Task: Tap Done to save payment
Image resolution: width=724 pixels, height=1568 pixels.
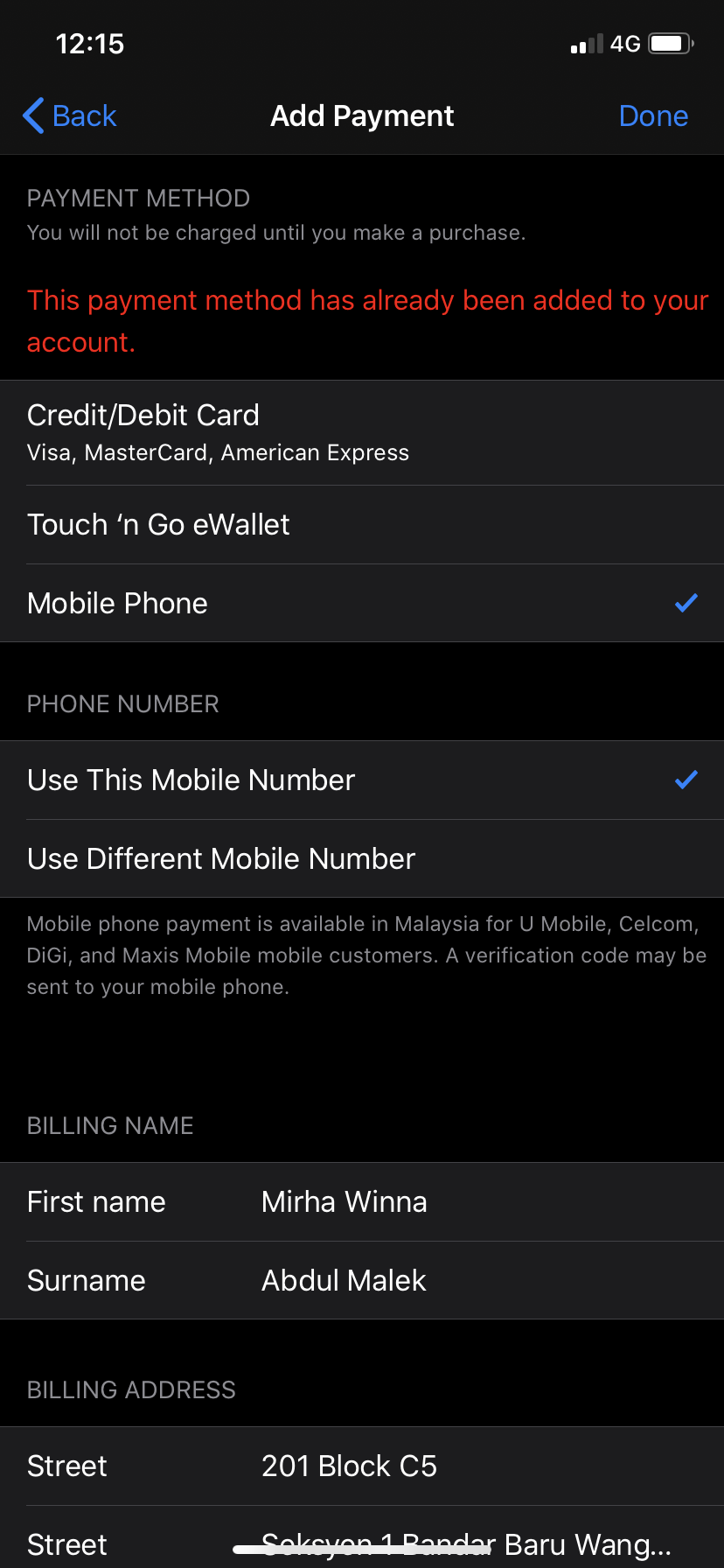Action: click(x=653, y=115)
